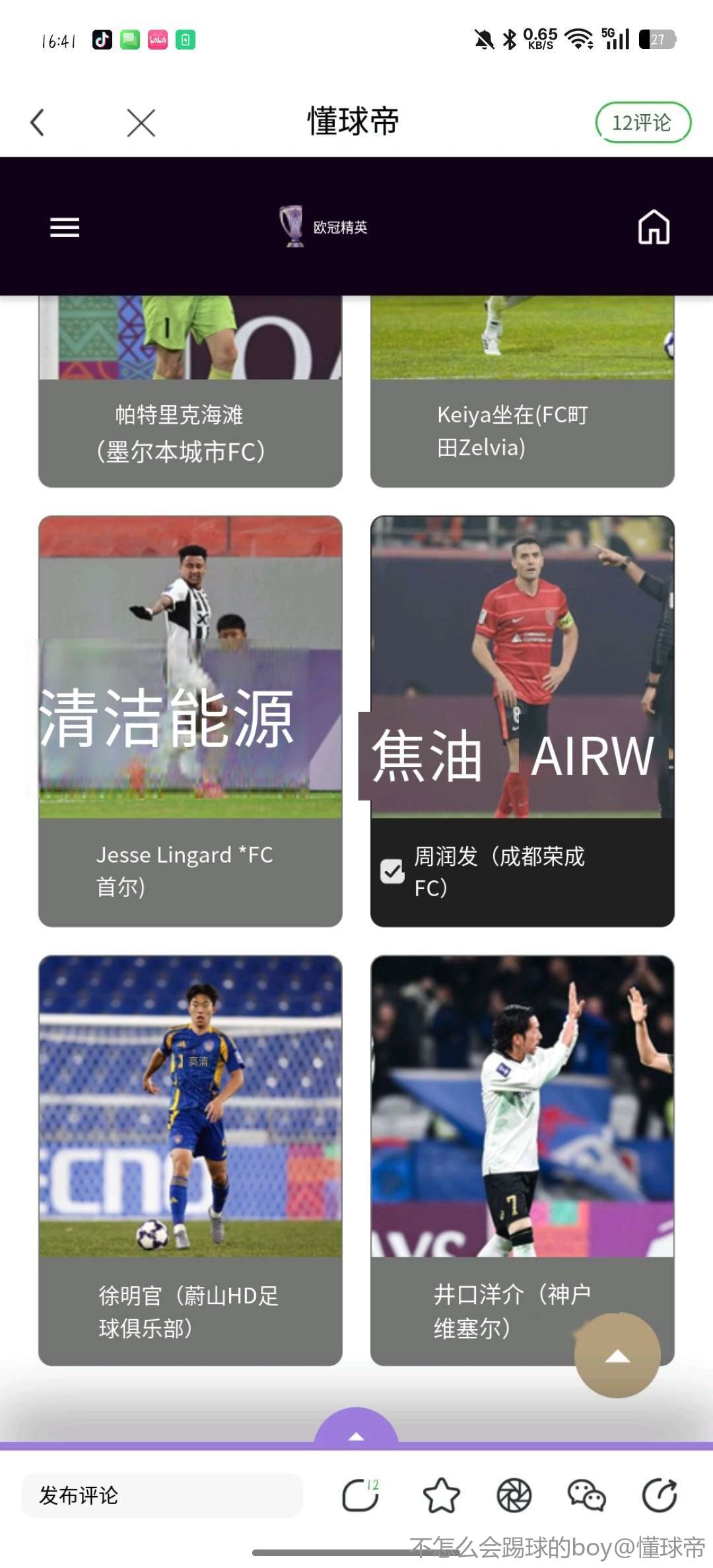
Task: Tap the share arrow icon
Action: (x=659, y=1495)
